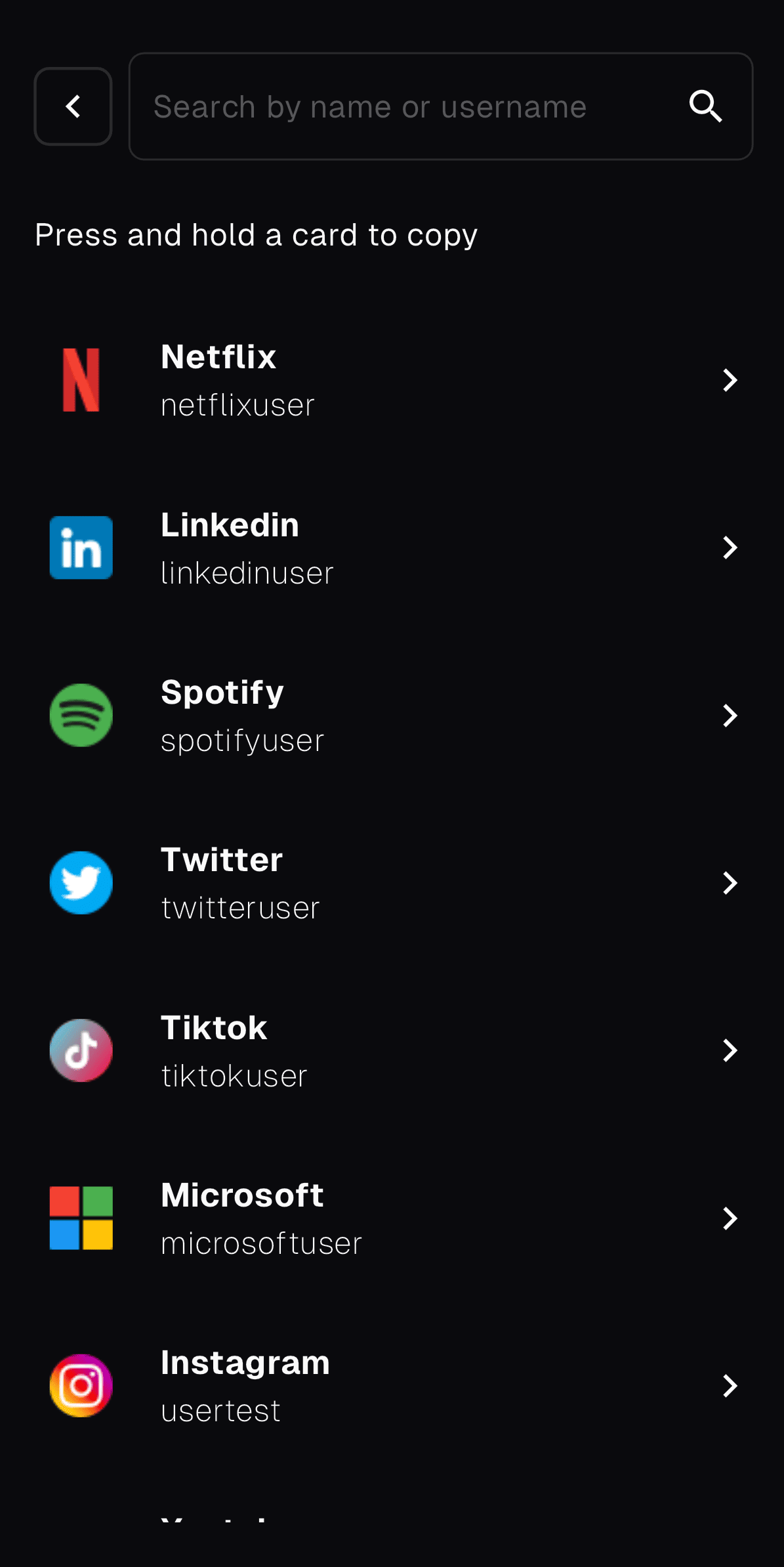Expand the TikTok account details
Viewport: 784px width, 1567px height.
[x=730, y=1050]
